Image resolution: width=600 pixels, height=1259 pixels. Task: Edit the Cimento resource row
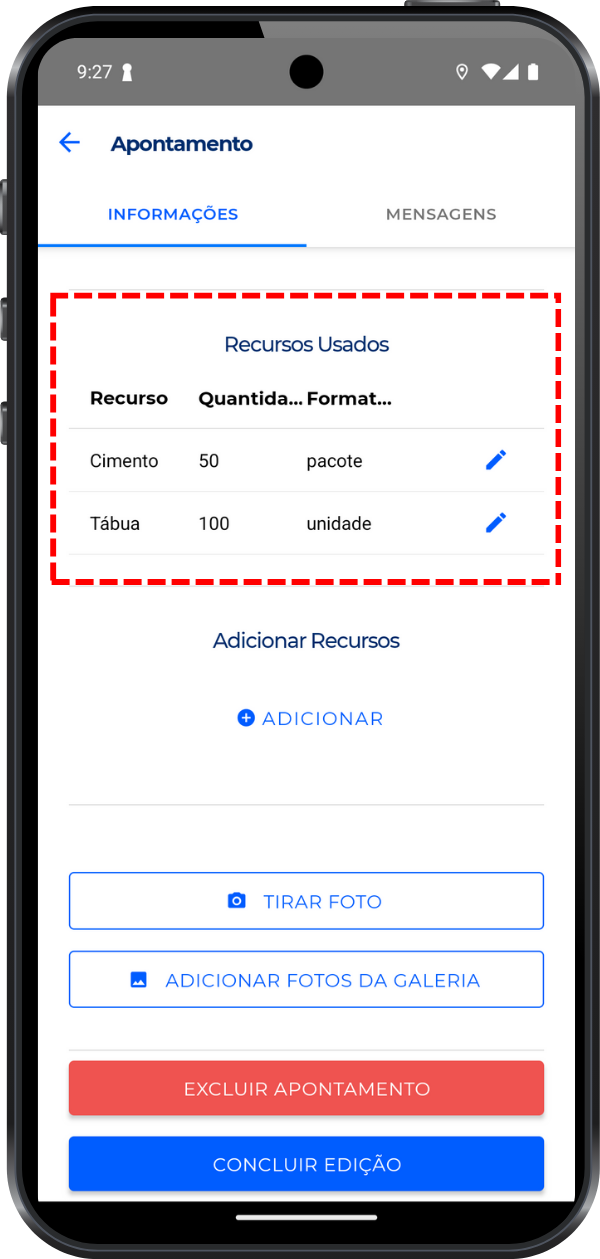(x=496, y=460)
